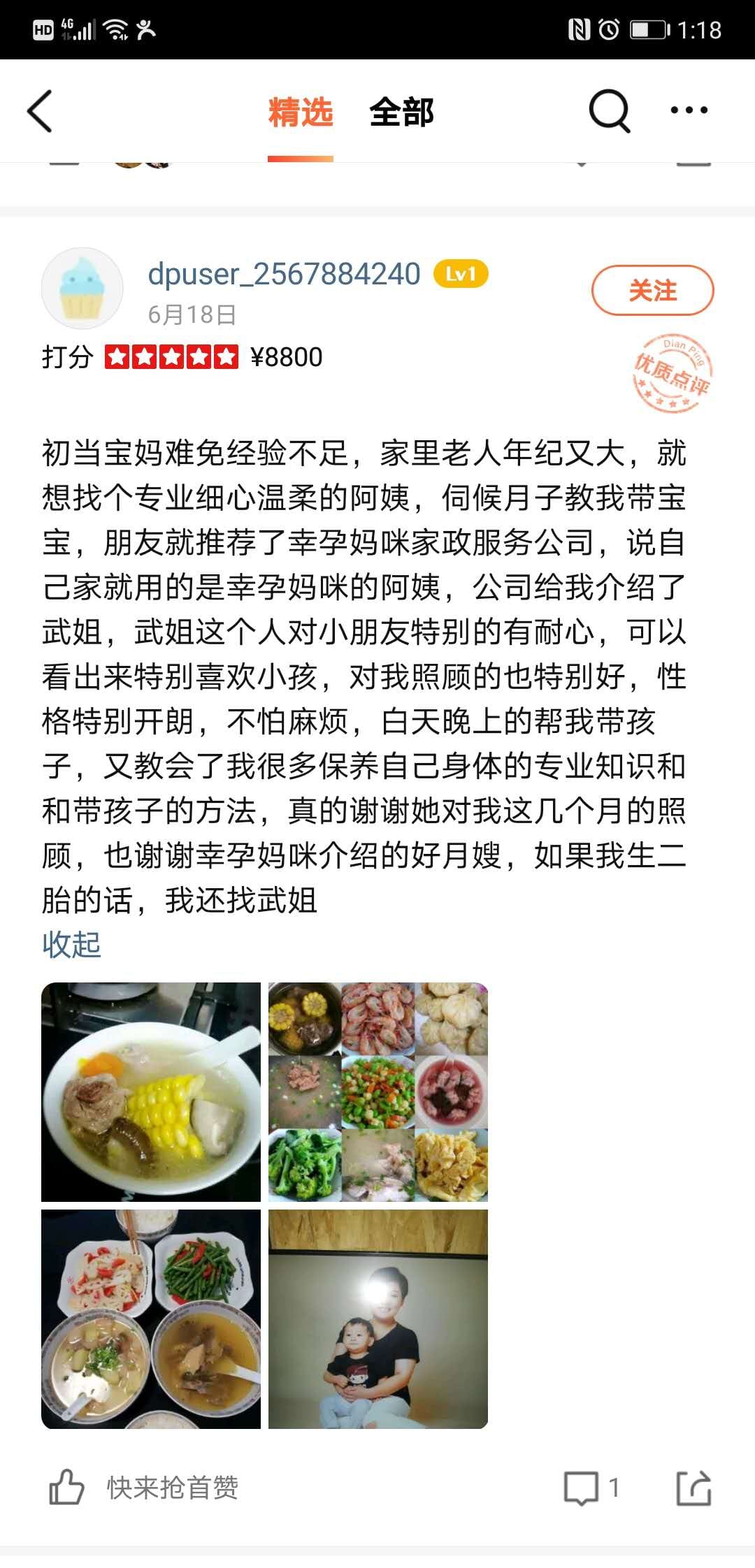This screenshot has height=1568, width=755.
Task: Open search with the magnifier icon
Action: (x=609, y=110)
